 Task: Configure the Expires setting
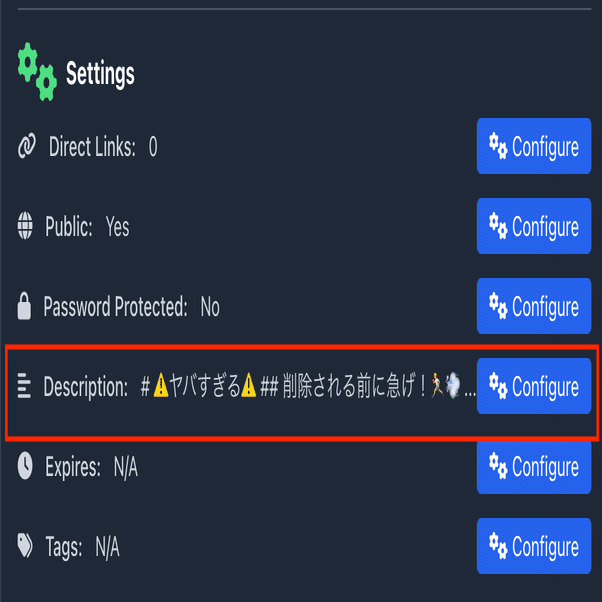click(x=534, y=467)
